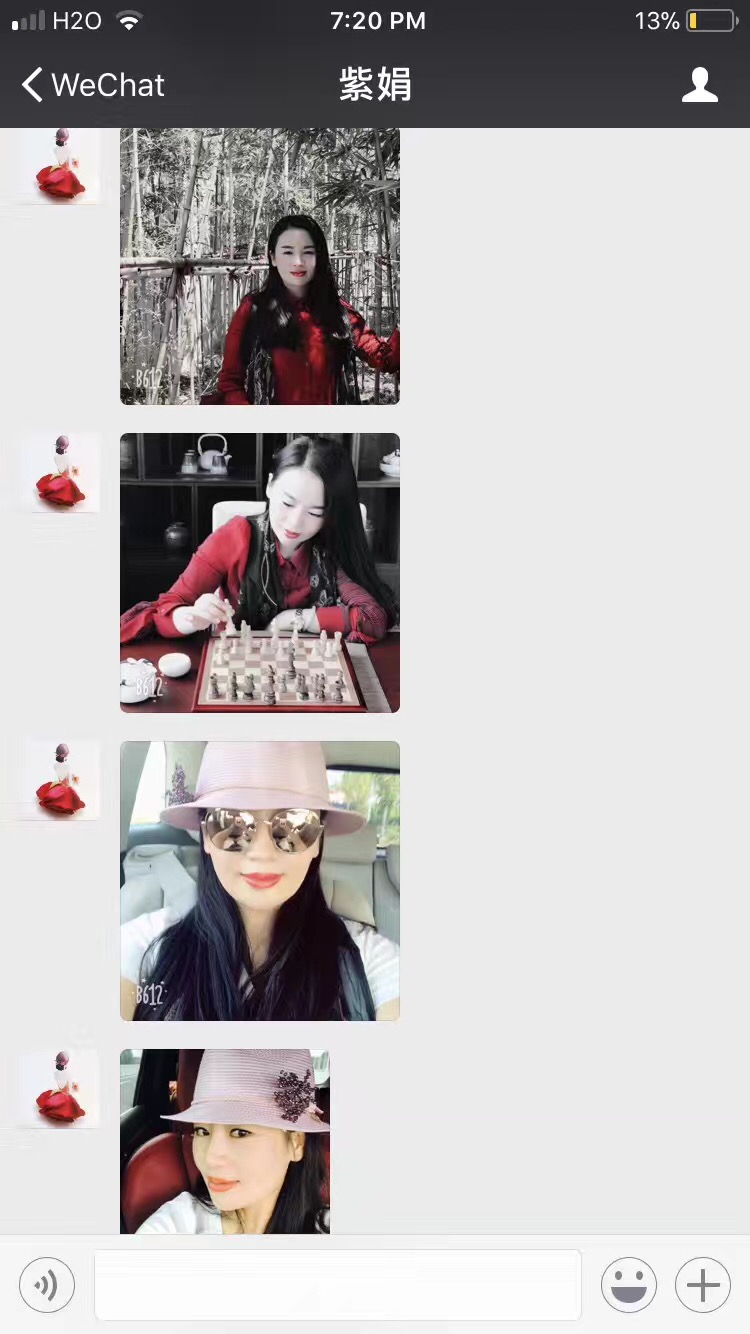Tap the message text field
This screenshot has width=750, height=1334.
pyautogui.click(x=337, y=1284)
